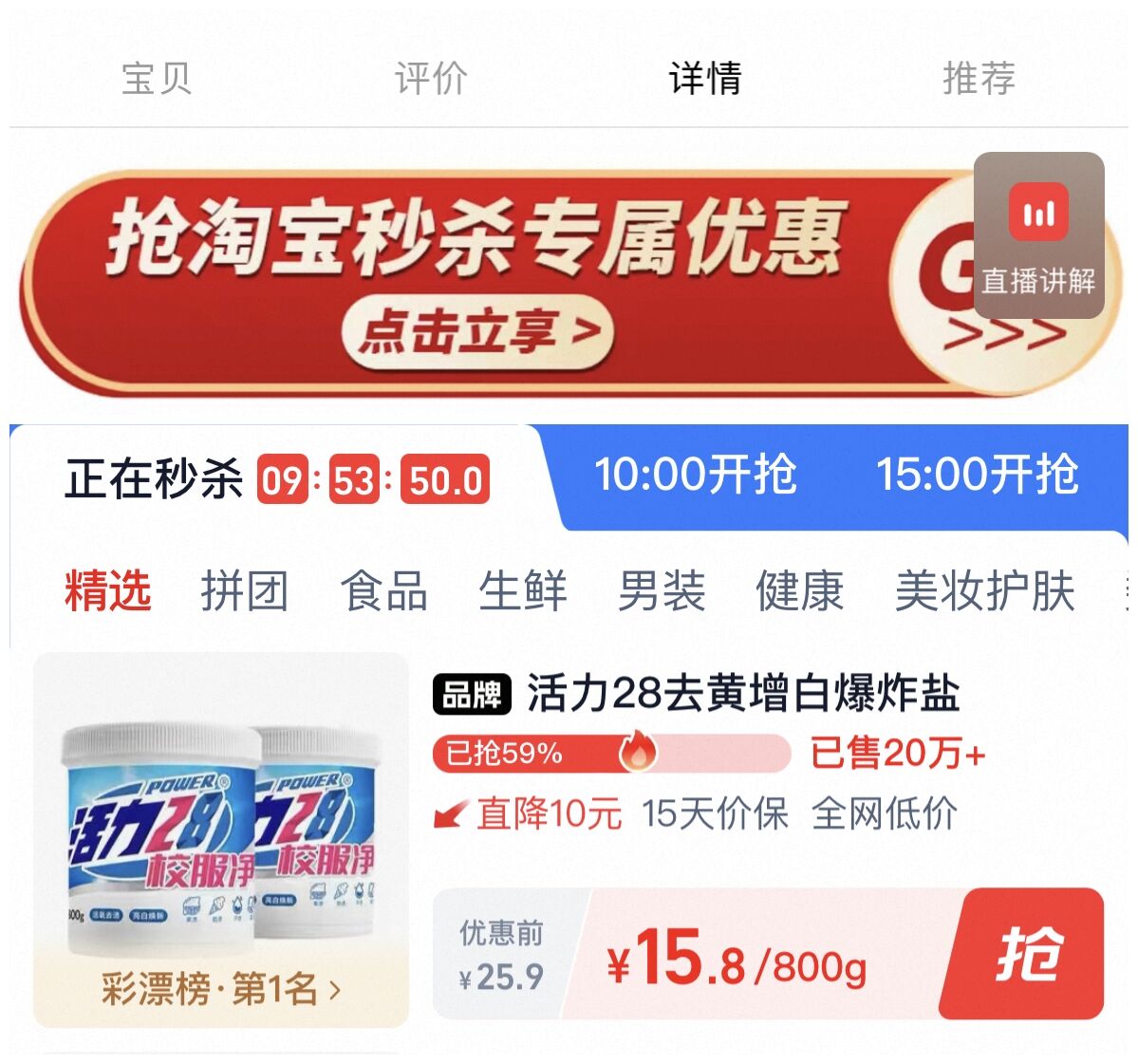
Task: Select the 精选 category
Action: click(x=108, y=590)
